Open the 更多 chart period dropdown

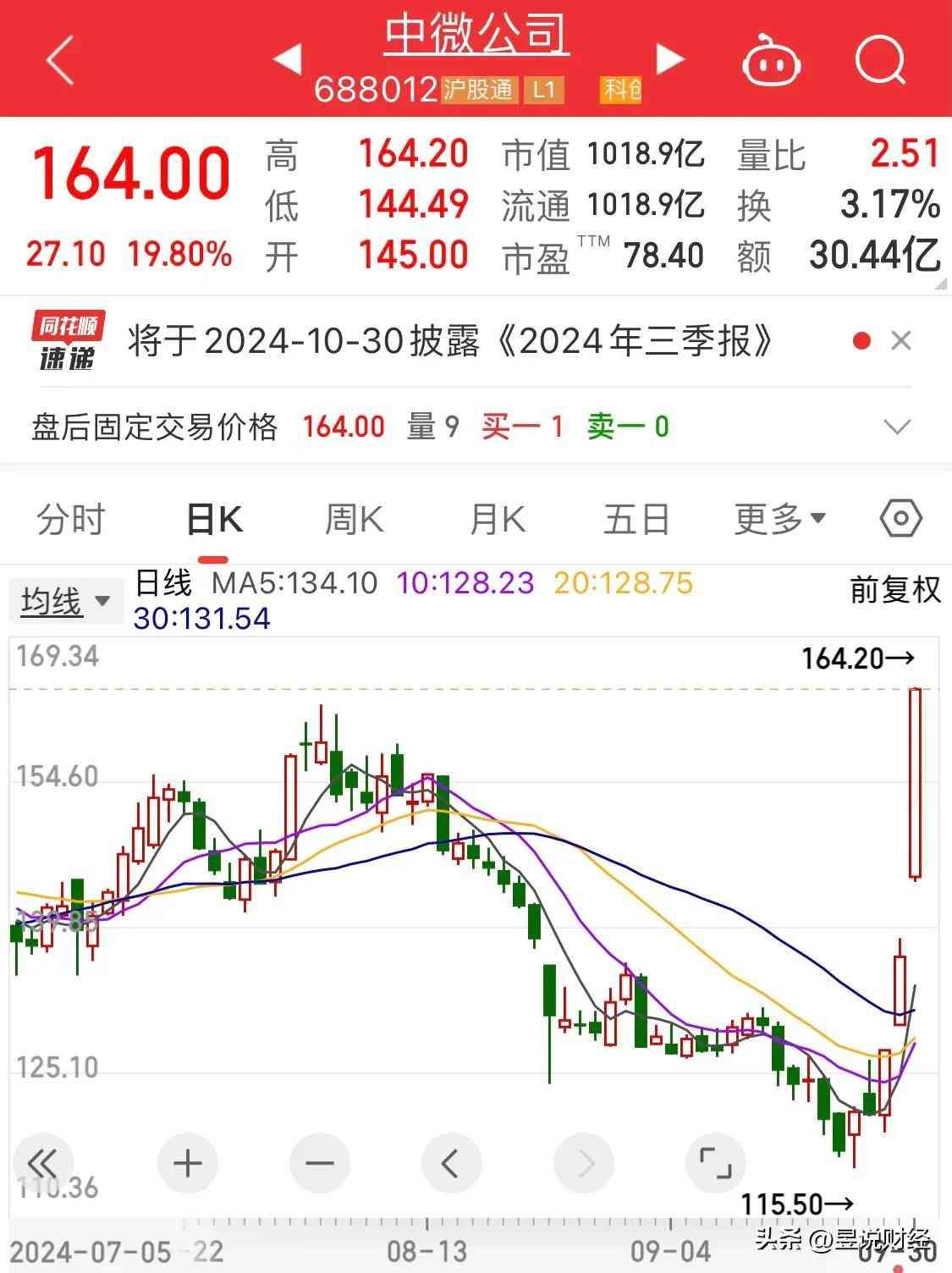[x=779, y=519]
